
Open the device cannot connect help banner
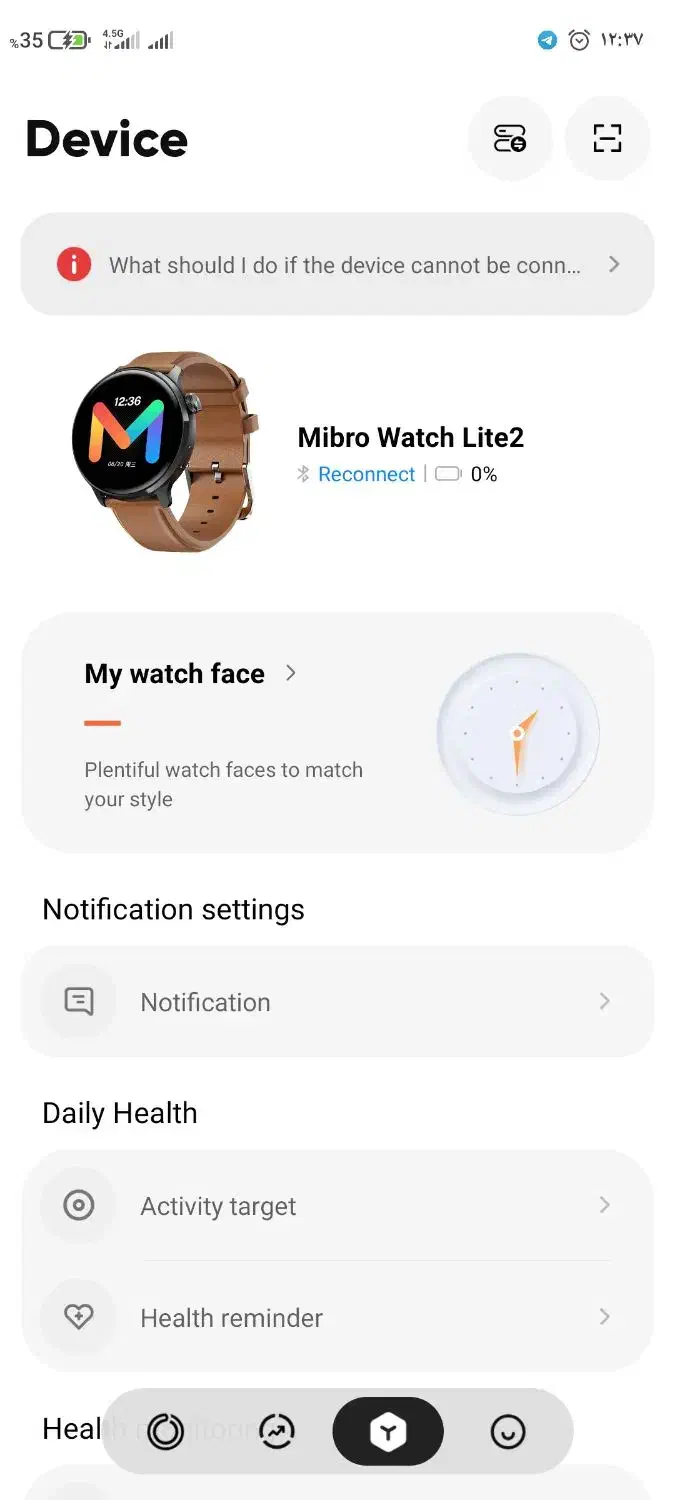337,265
